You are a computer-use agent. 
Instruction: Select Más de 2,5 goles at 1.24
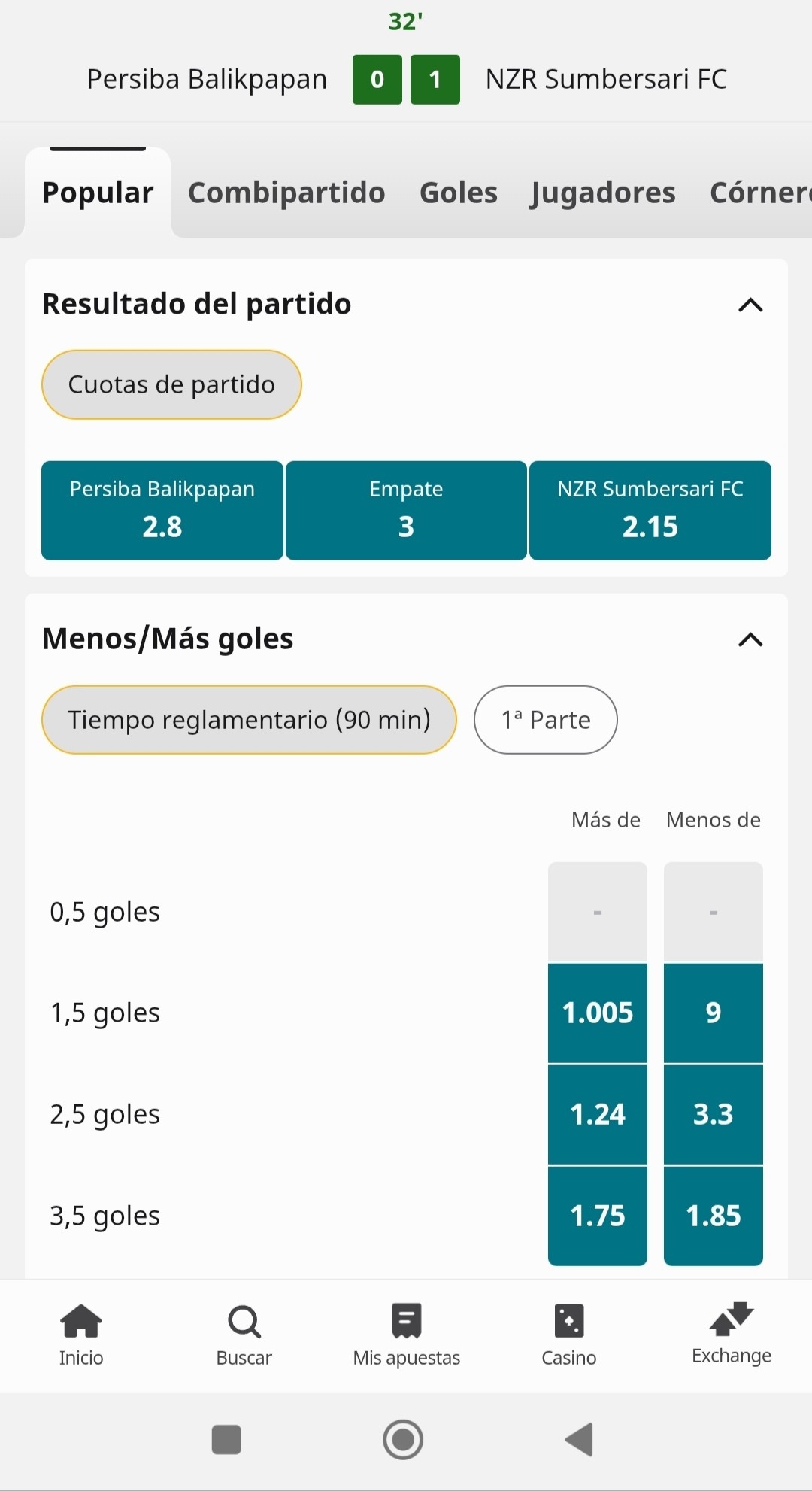click(x=598, y=1115)
